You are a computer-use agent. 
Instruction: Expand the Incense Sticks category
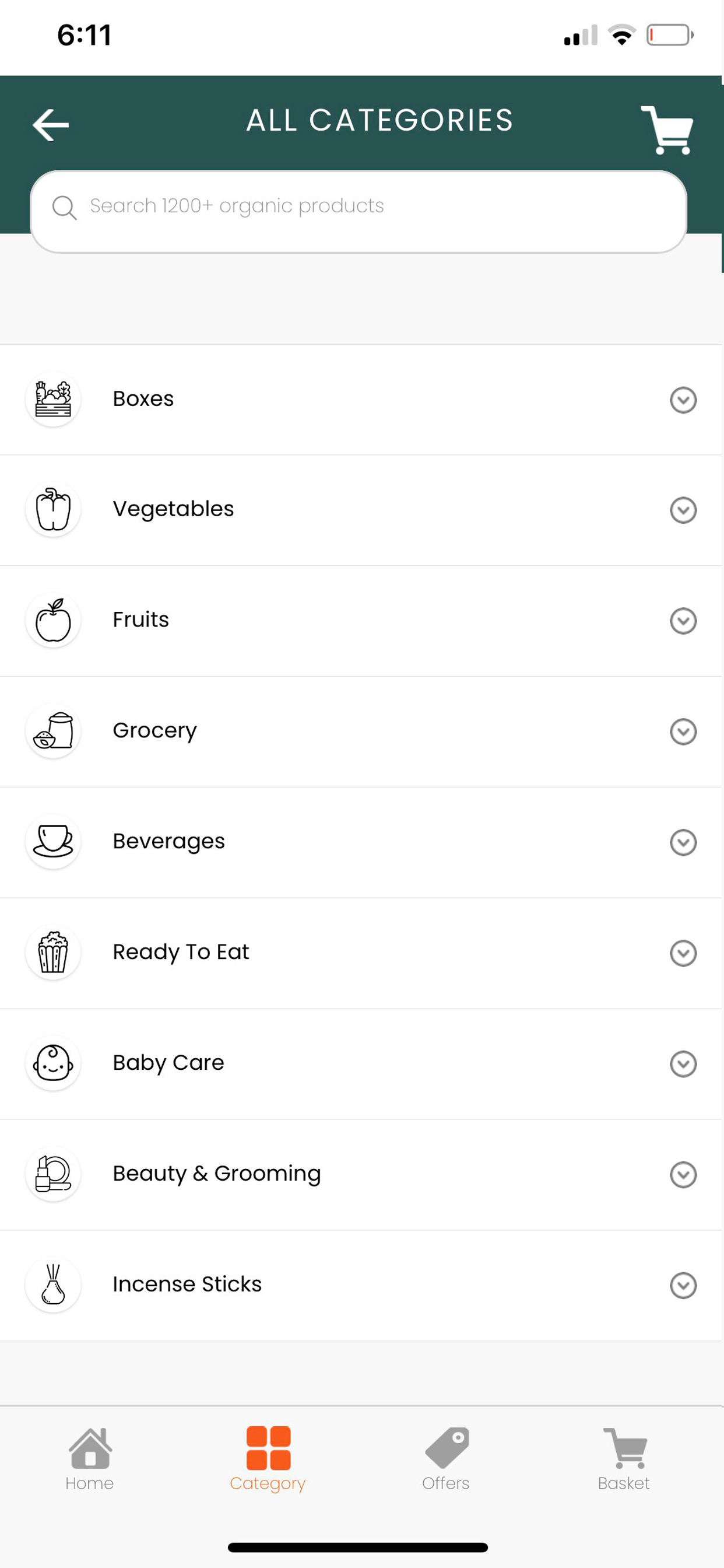click(683, 1286)
